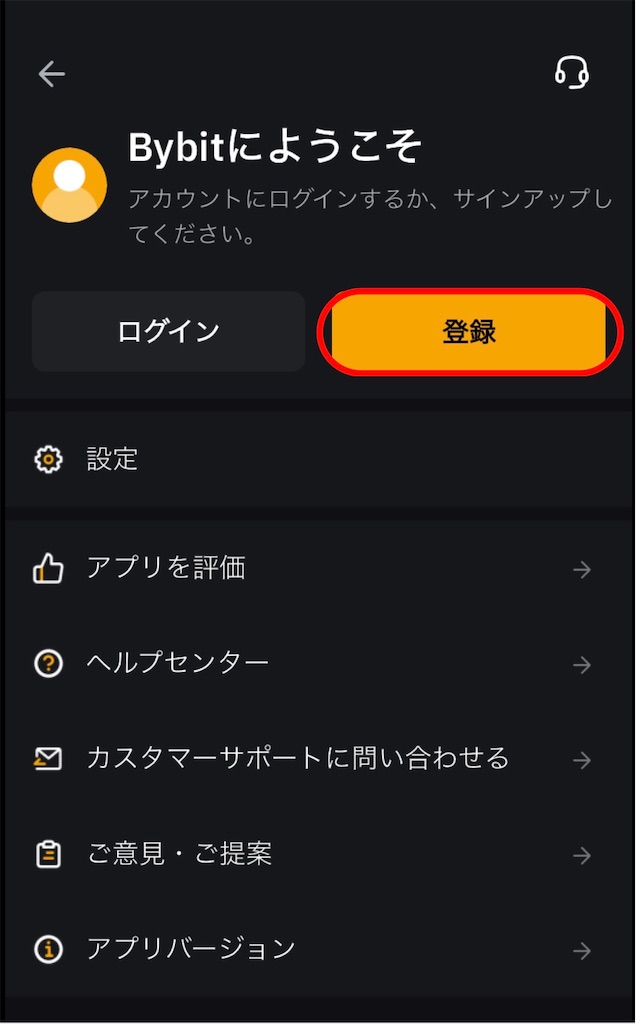The height and width of the screenshot is (1024, 636).
Task: Tap the profile avatar
Action: (69, 185)
